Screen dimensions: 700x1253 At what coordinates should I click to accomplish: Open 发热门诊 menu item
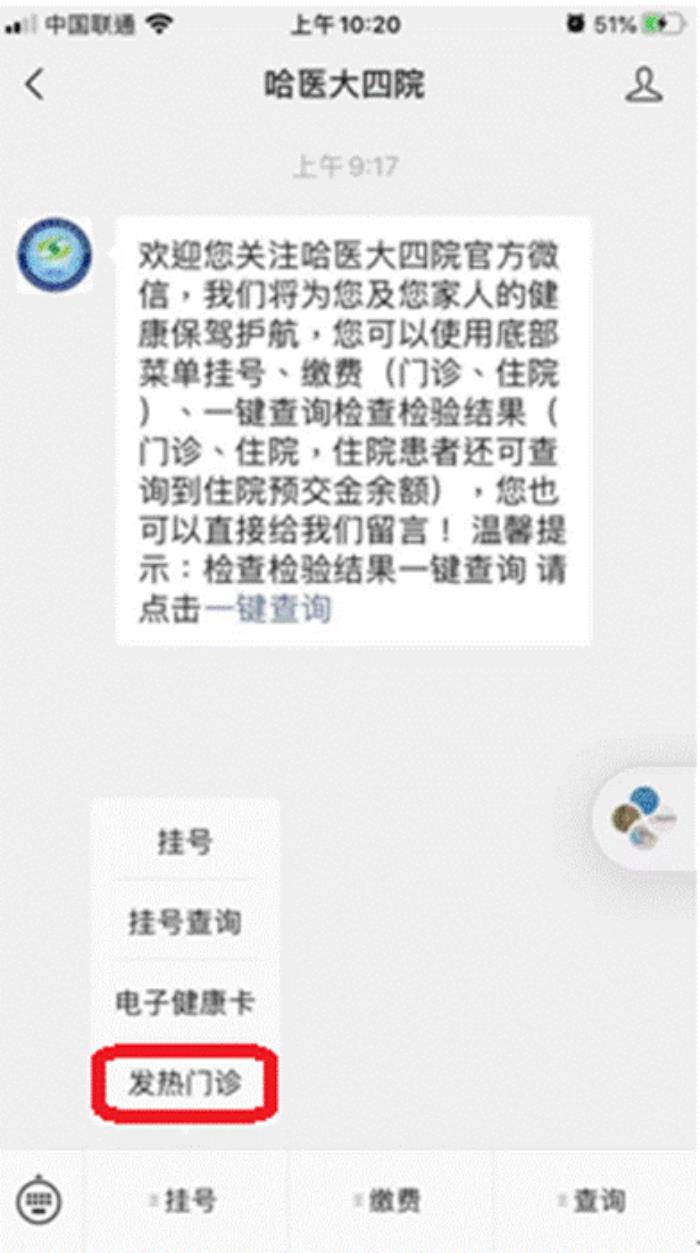click(185, 1082)
